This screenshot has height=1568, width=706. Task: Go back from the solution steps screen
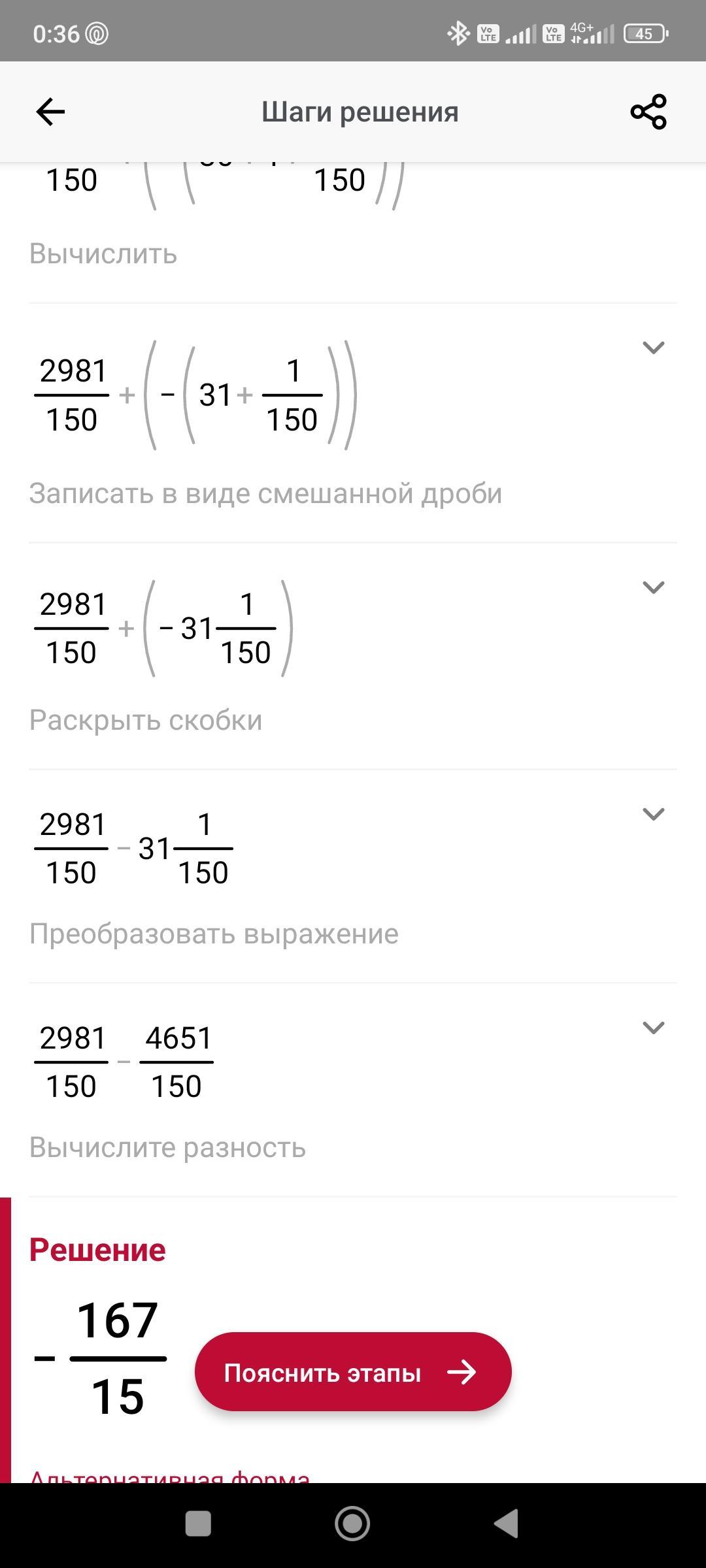tap(50, 112)
